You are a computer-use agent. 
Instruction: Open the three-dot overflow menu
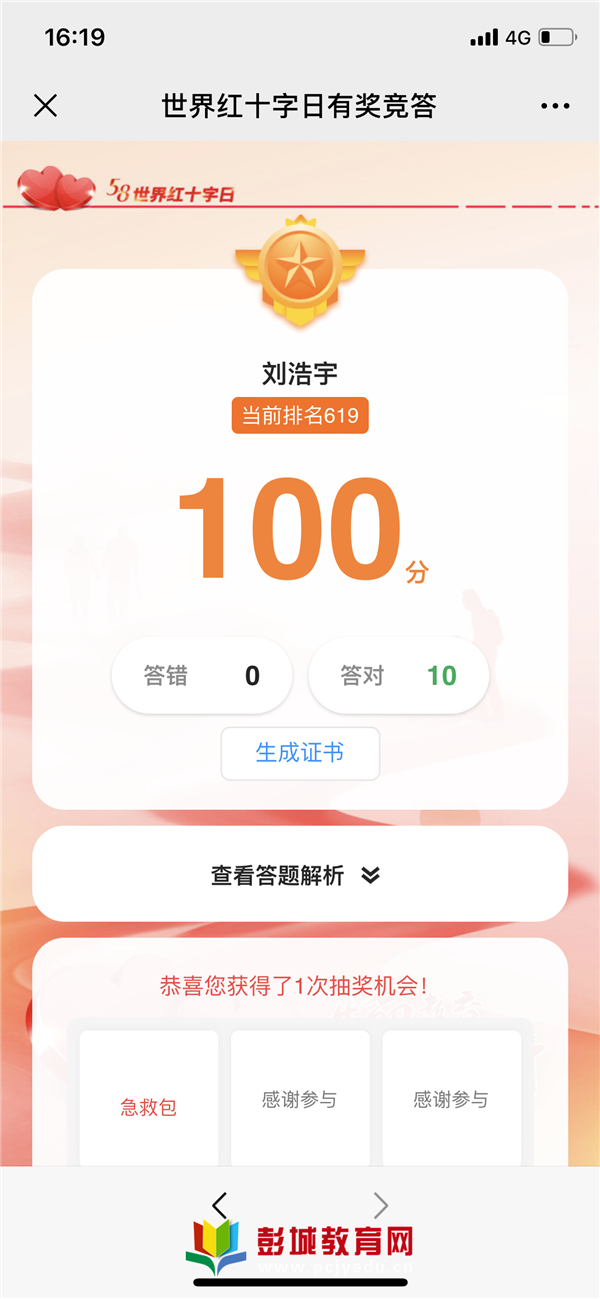click(x=554, y=106)
